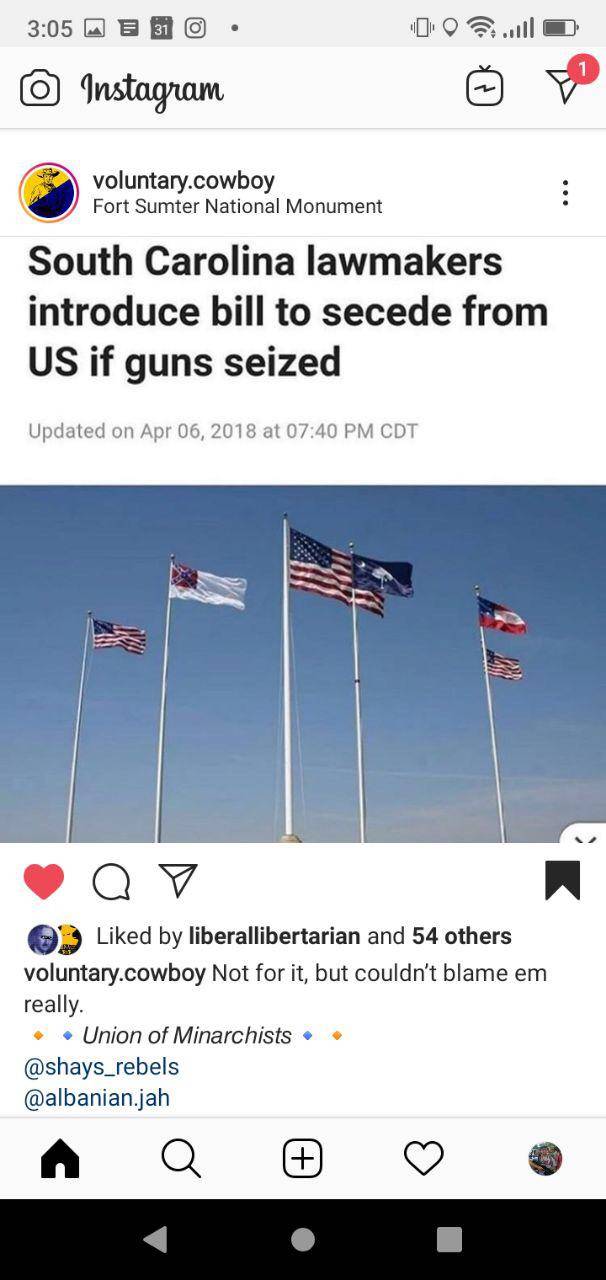606x1280 pixels.
Task: Open the @shays_rebels mention
Action: pos(101,1067)
